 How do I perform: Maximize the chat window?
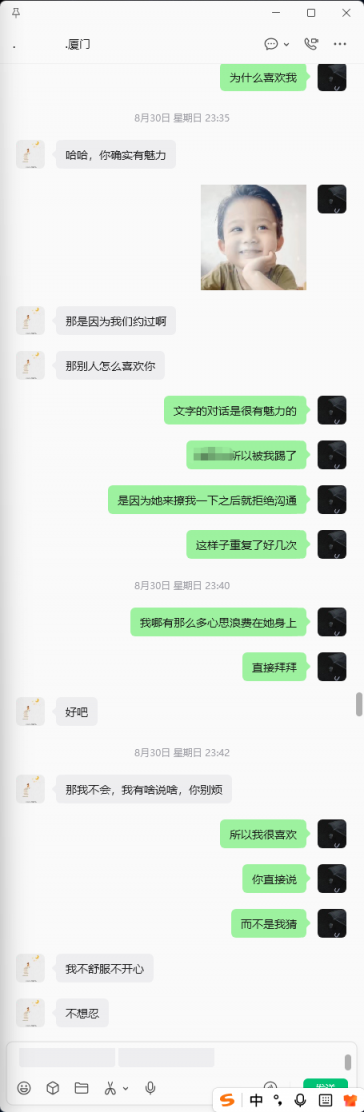click(311, 13)
